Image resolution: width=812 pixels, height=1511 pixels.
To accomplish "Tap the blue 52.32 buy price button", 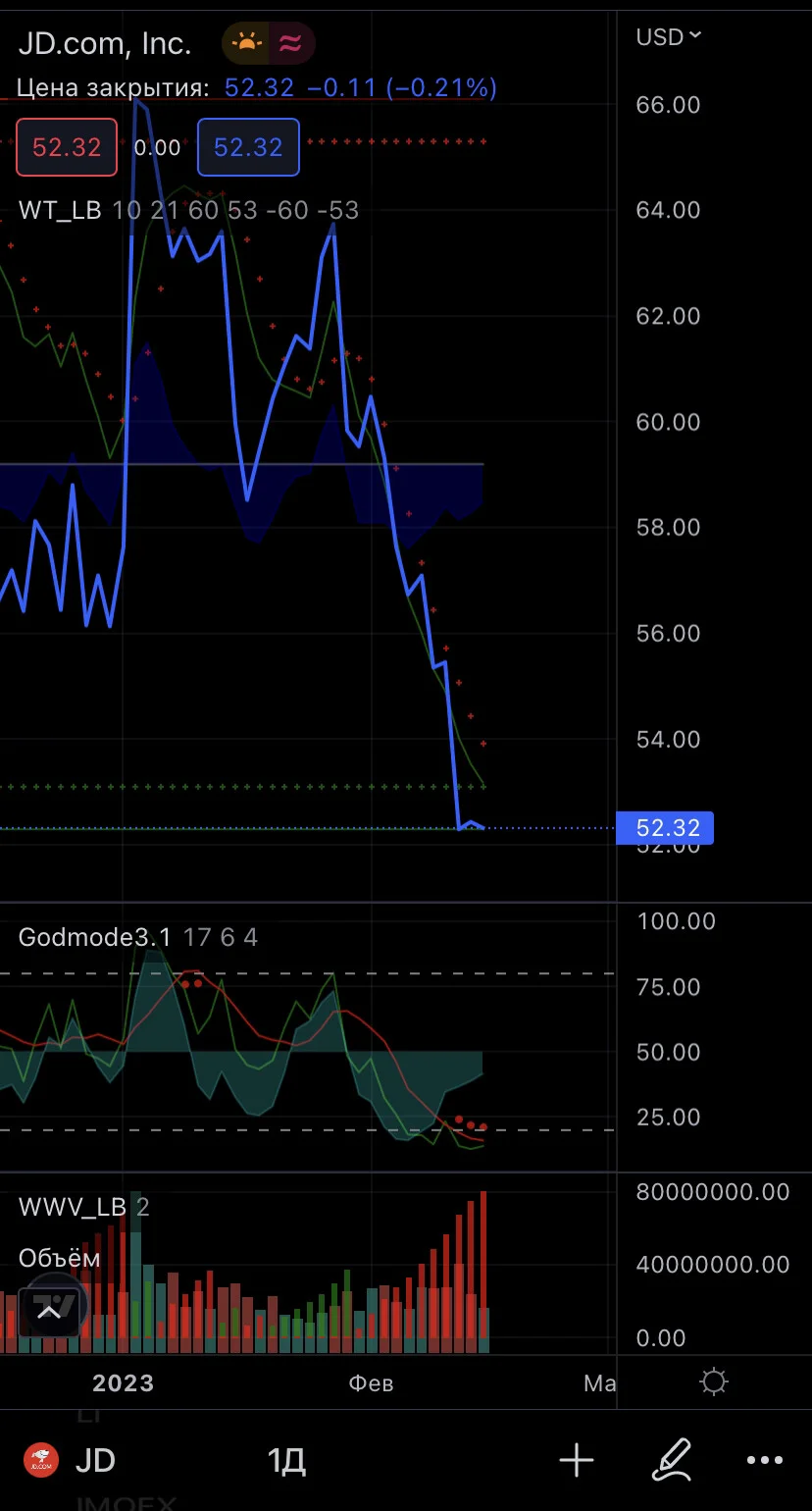I will 248,147.
